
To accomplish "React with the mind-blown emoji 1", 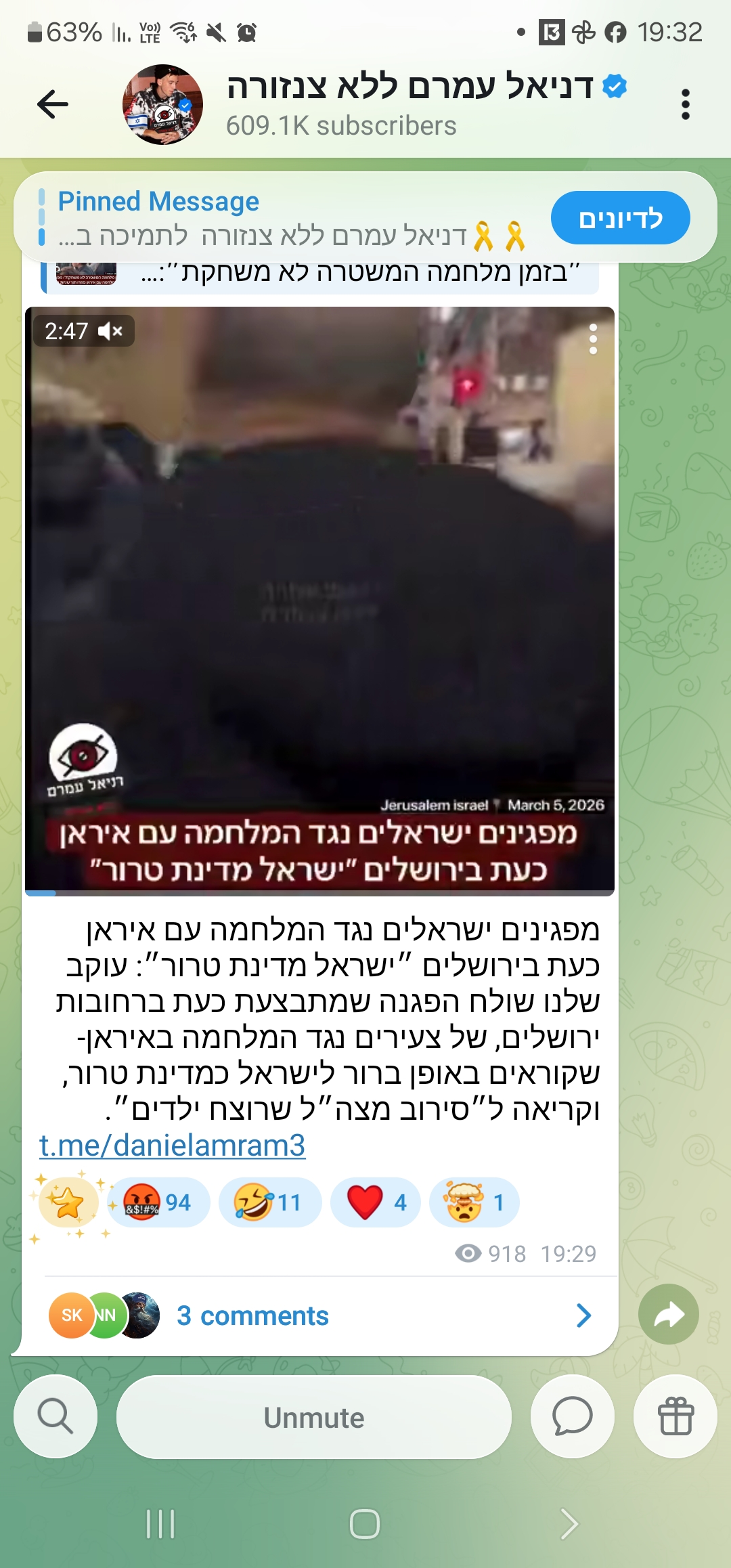I will pos(474,1203).
